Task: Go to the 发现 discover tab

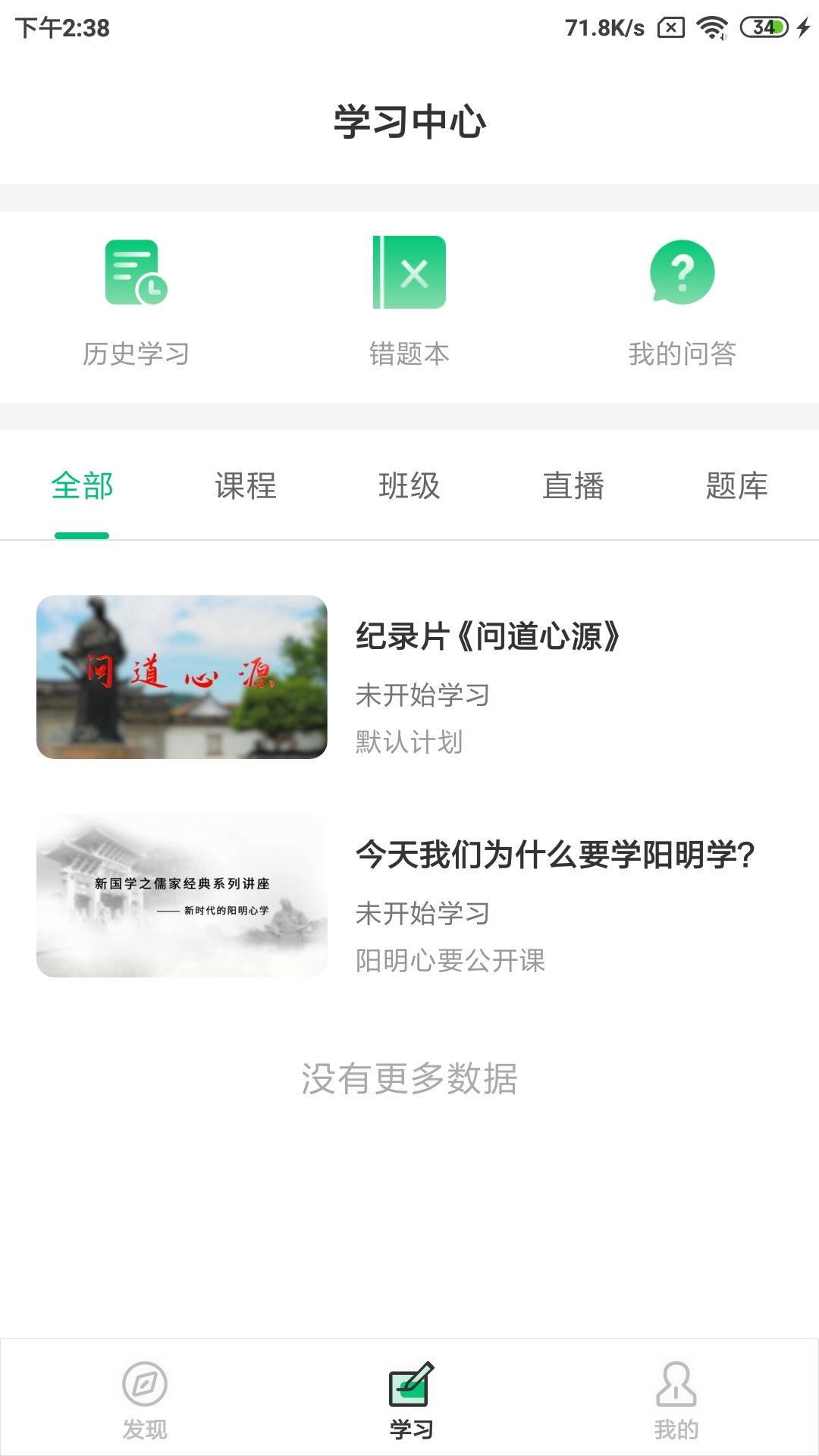Action: (x=145, y=1400)
